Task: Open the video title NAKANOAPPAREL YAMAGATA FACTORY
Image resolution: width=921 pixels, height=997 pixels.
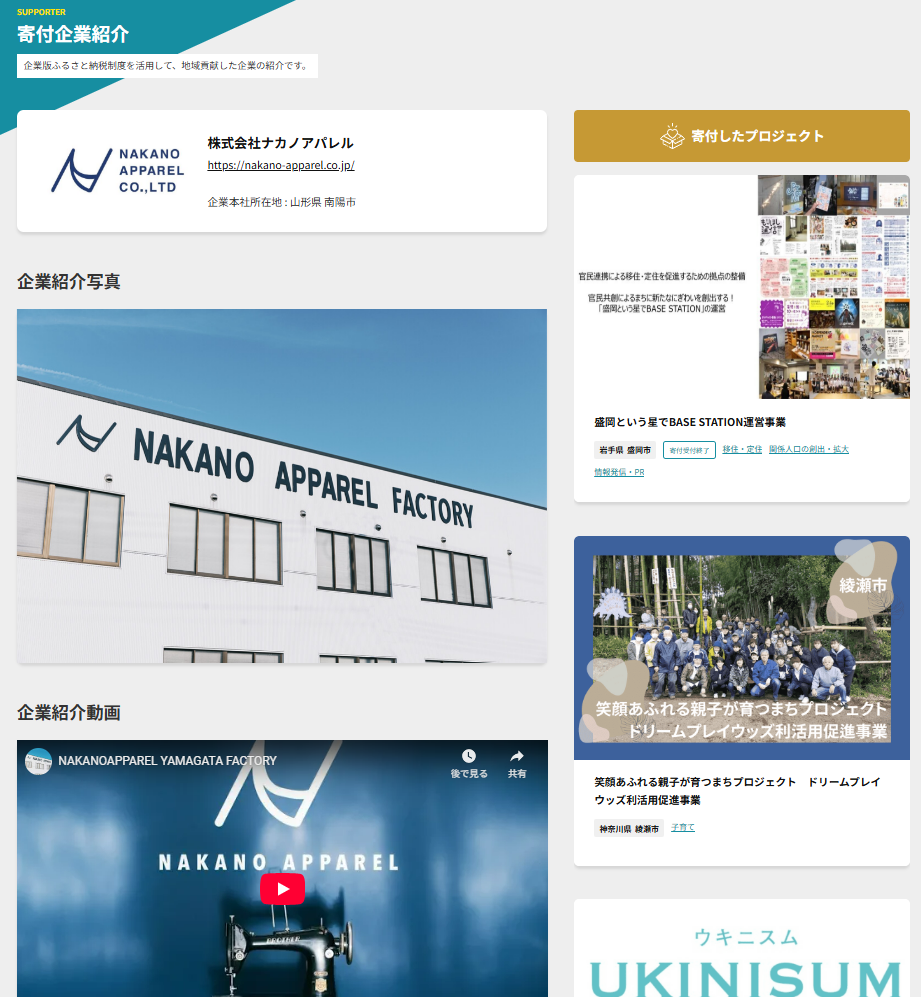Action: pos(167,760)
